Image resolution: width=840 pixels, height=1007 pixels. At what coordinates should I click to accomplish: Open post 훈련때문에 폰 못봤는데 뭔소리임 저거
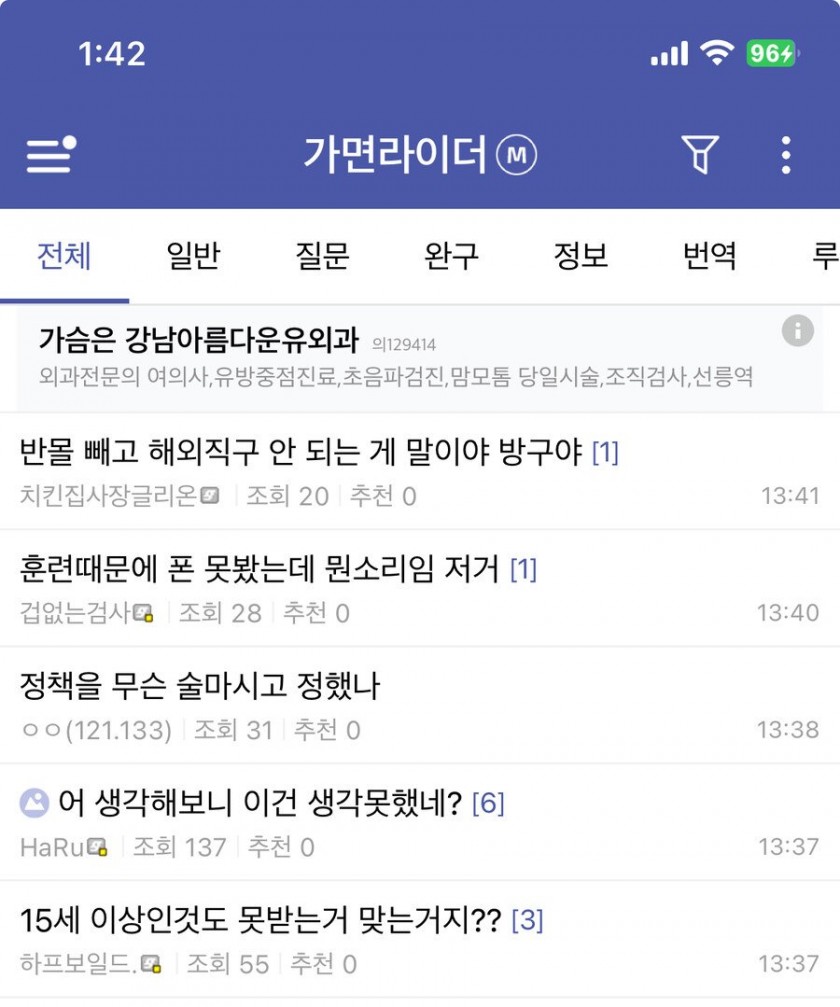(x=260, y=570)
